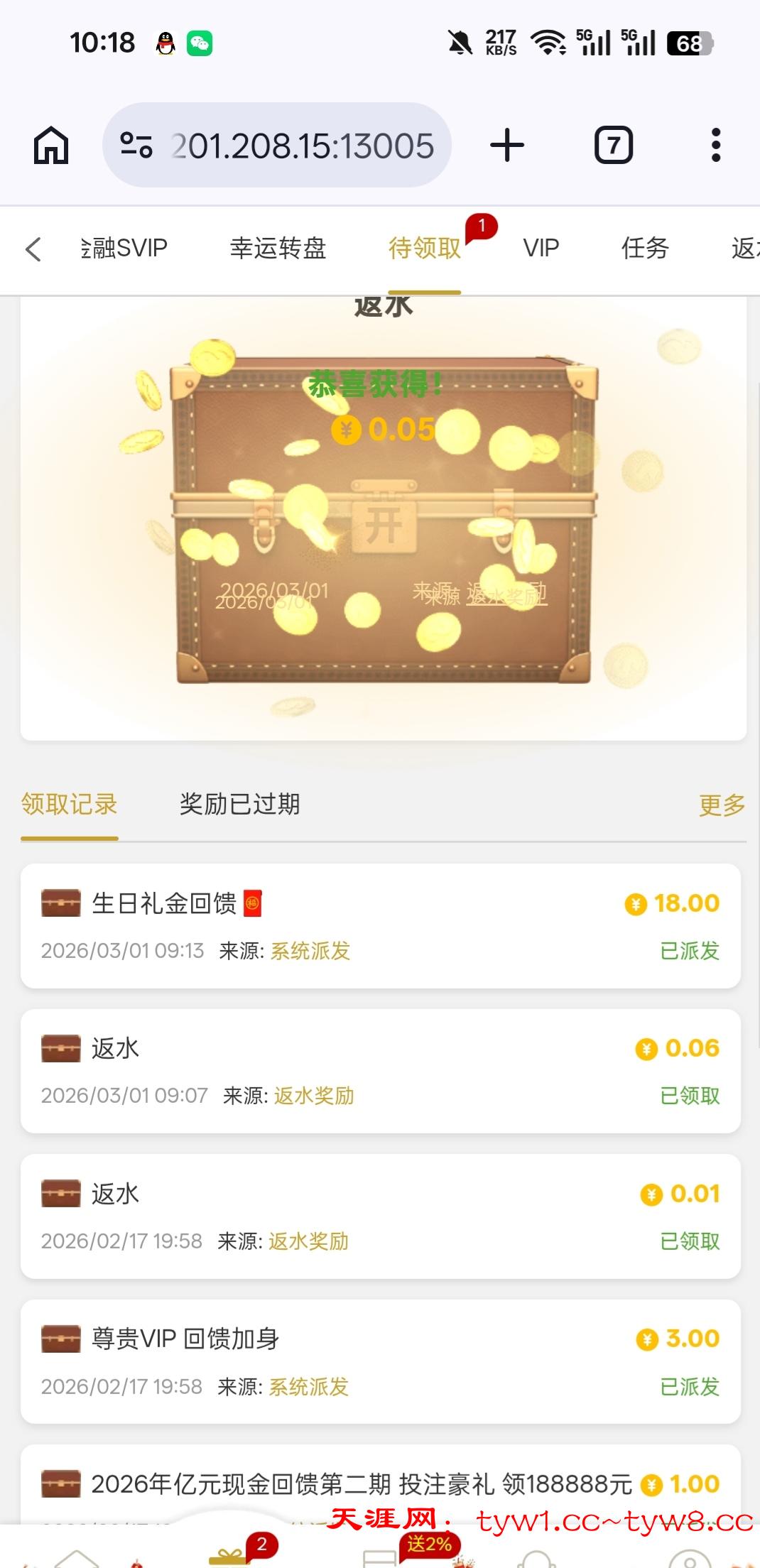The width and height of the screenshot is (760, 1568).
Task: Open the 返水 record worth 0.01
Action: pos(381,1216)
